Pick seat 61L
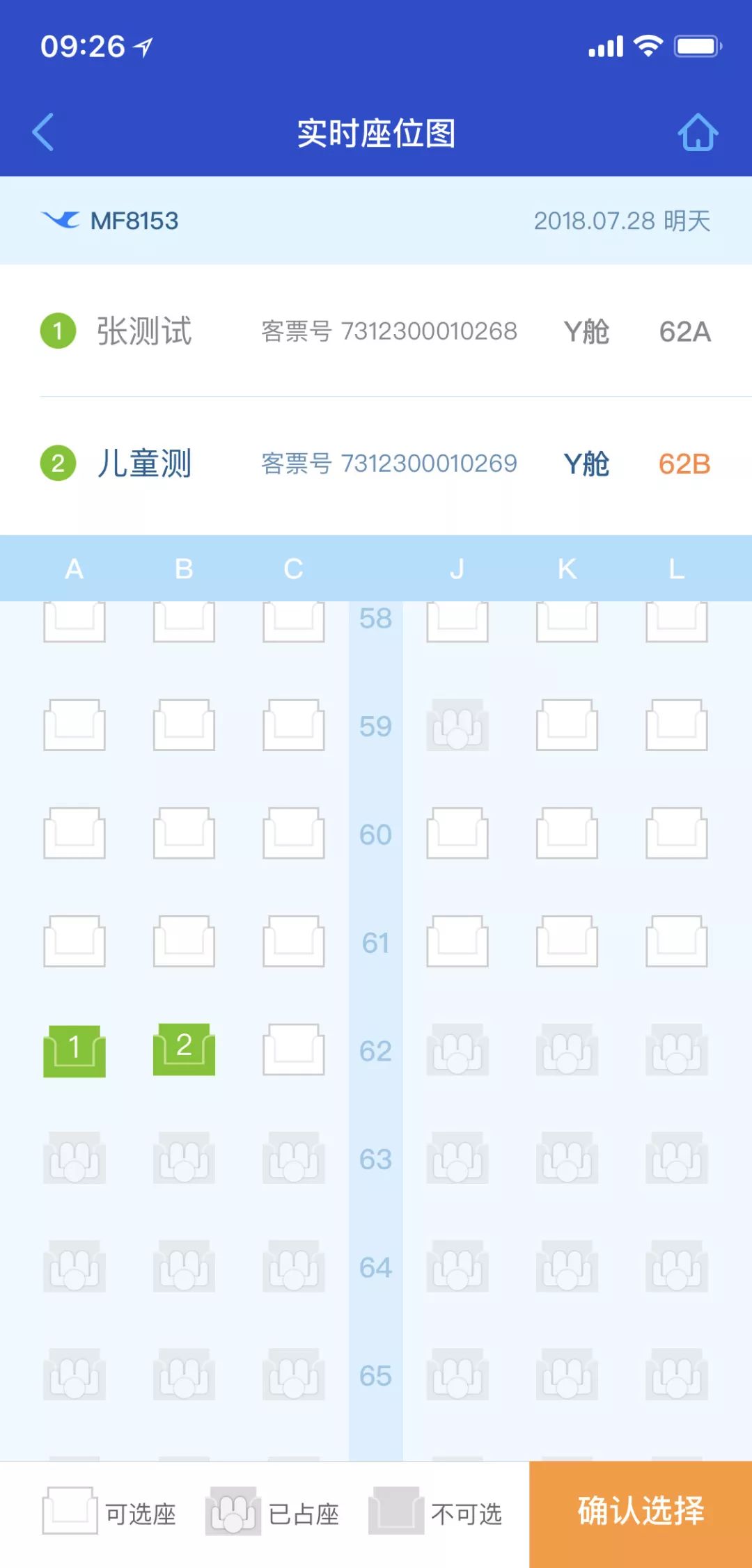The width and height of the screenshot is (752, 1568). click(x=676, y=942)
